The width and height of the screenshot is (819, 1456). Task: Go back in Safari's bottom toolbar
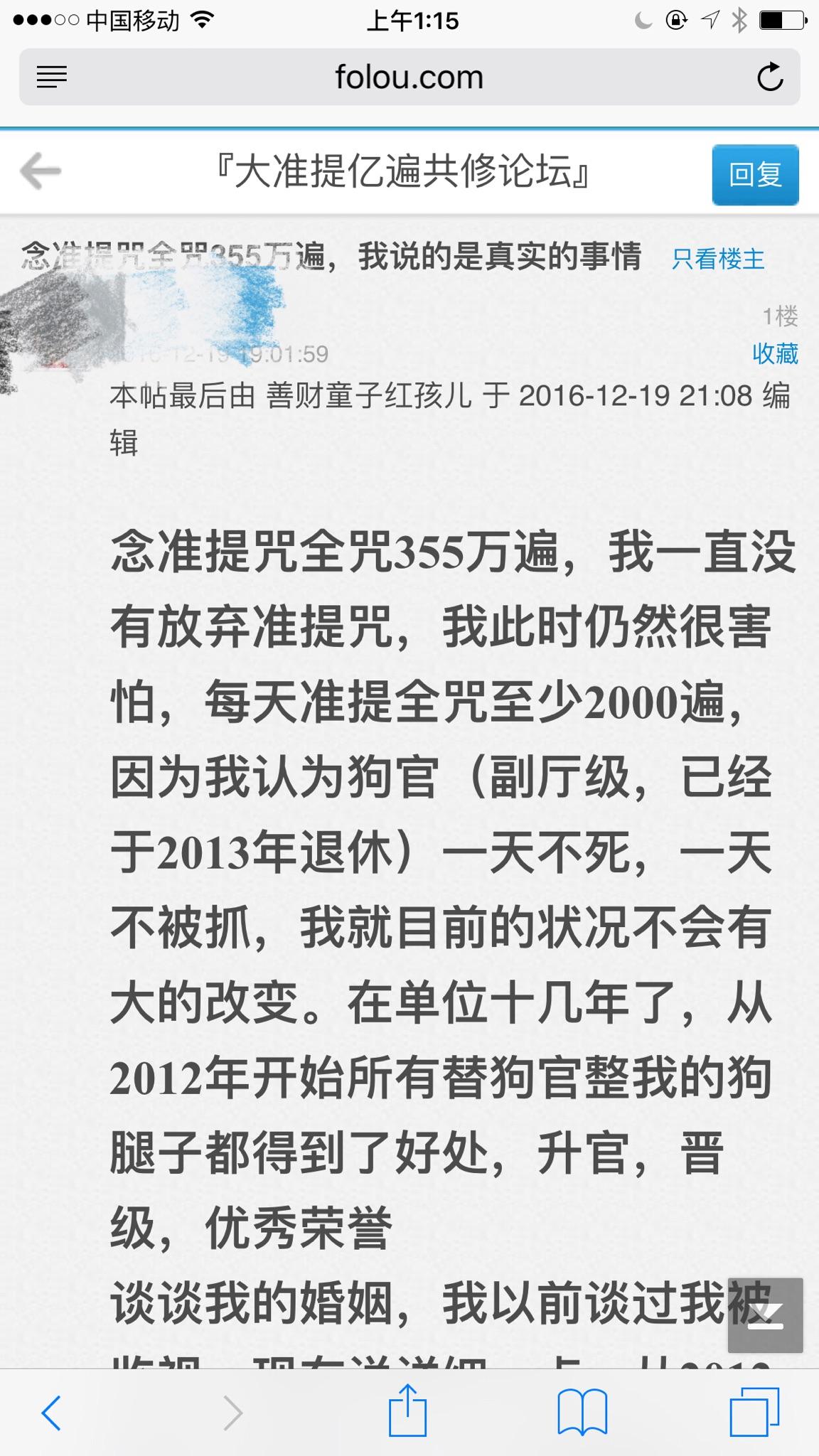click(51, 1412)
